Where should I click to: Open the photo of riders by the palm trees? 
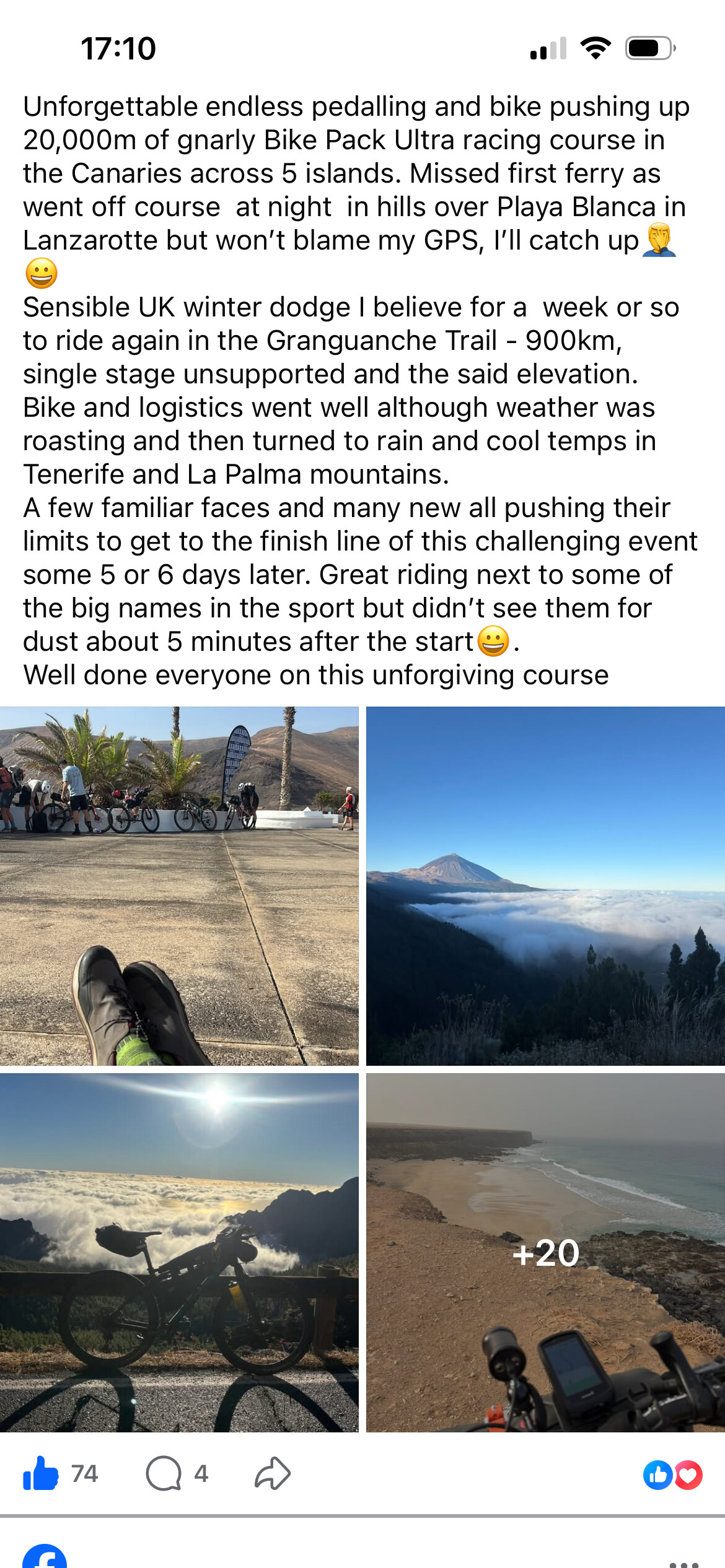pyautogui.click(x=179, y=886)
